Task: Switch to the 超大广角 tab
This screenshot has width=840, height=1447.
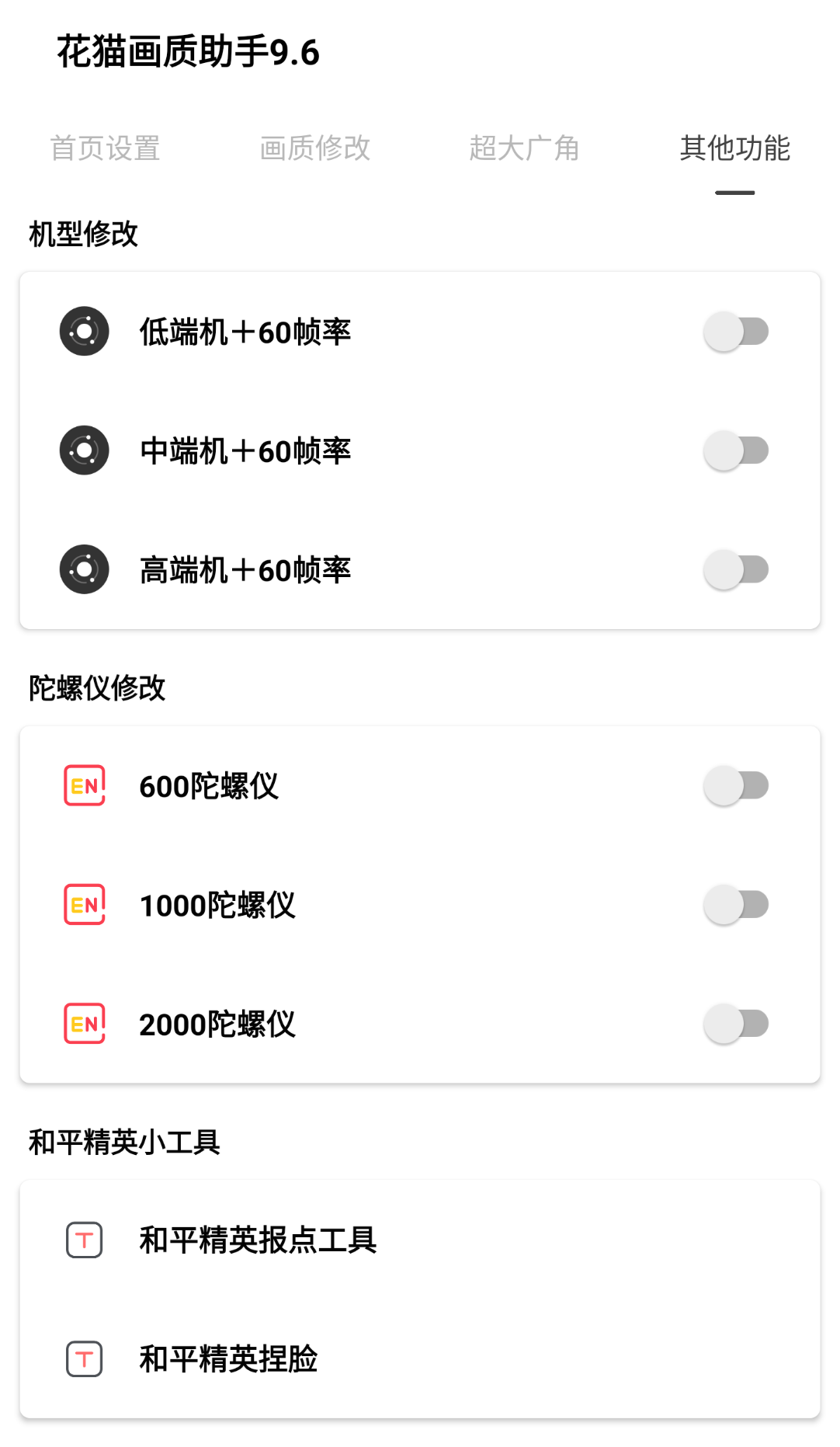Action: 525,149
